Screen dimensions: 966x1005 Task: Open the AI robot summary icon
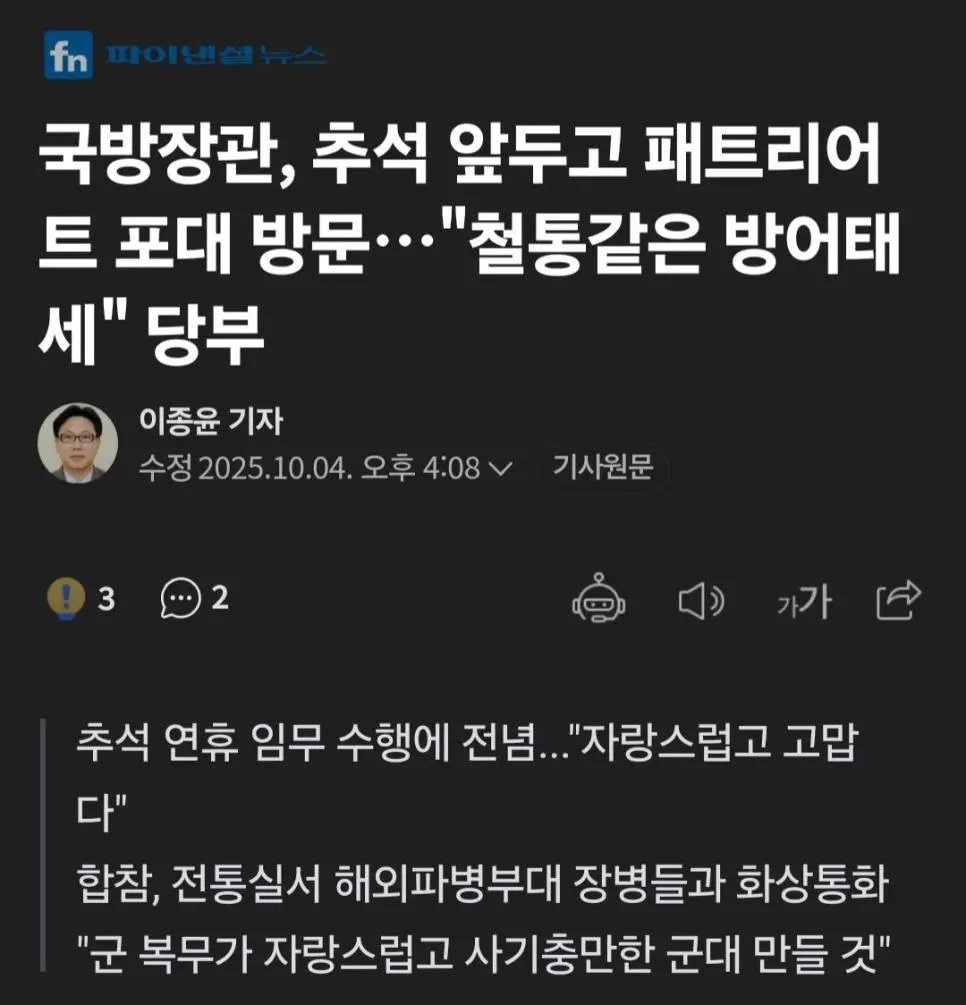(x=598, y=600)
